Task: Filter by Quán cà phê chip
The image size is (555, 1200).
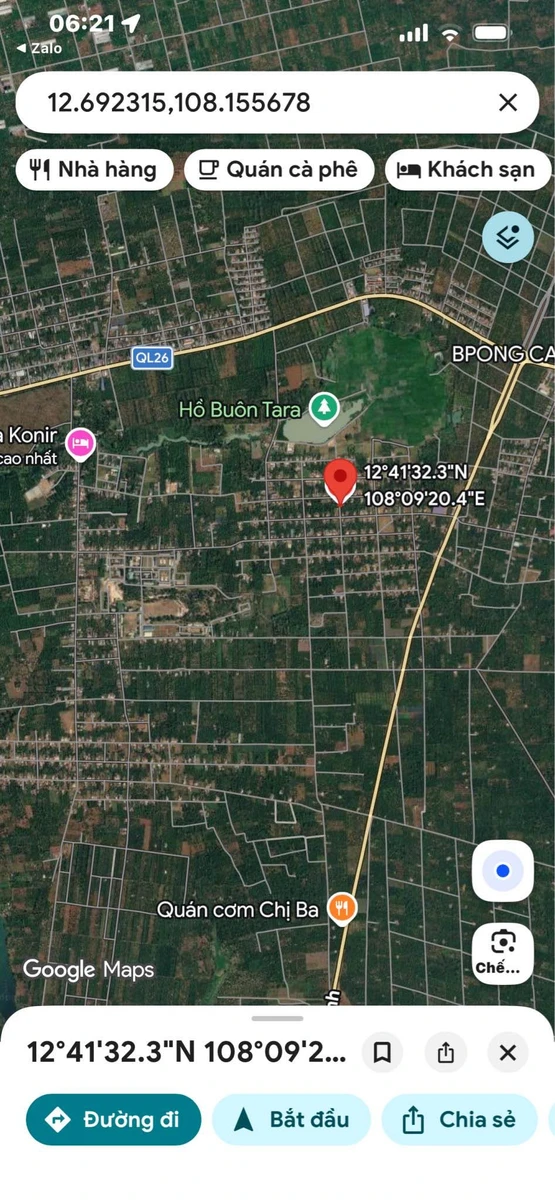Action: pyautogui.click(x=279, y=169)
